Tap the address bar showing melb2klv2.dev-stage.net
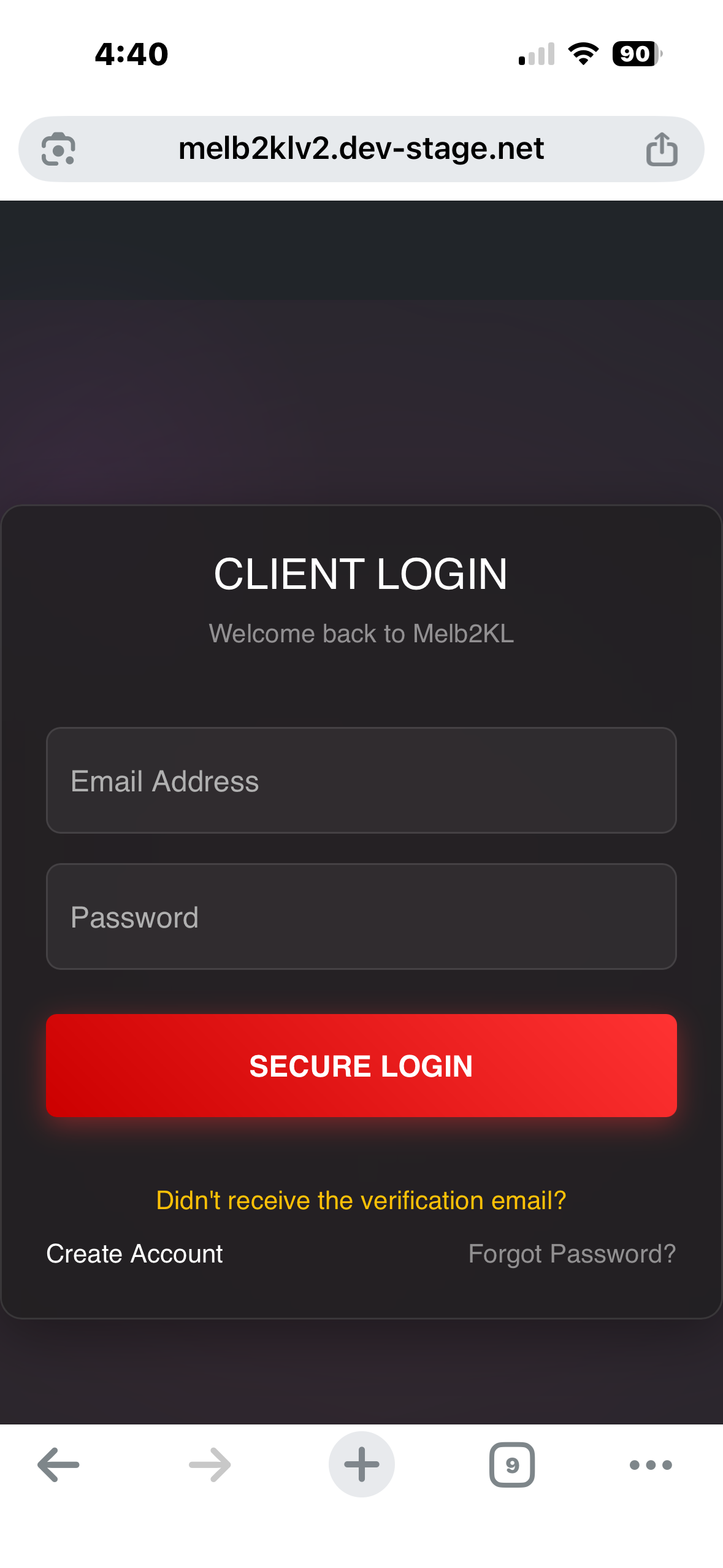This screenshot has width=723, height=1568. (x=361, y=148)
